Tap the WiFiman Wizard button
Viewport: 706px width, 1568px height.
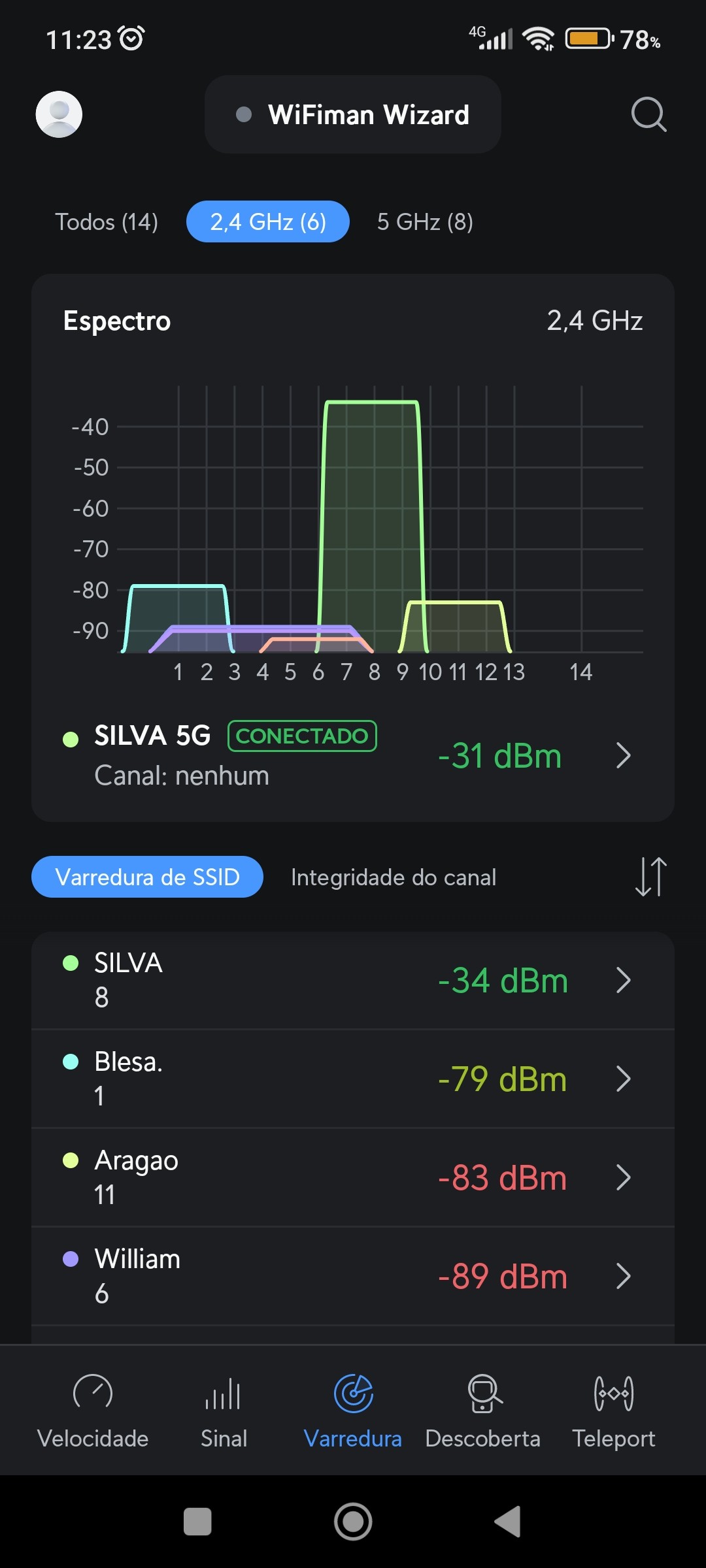click(x=353, y=114)
